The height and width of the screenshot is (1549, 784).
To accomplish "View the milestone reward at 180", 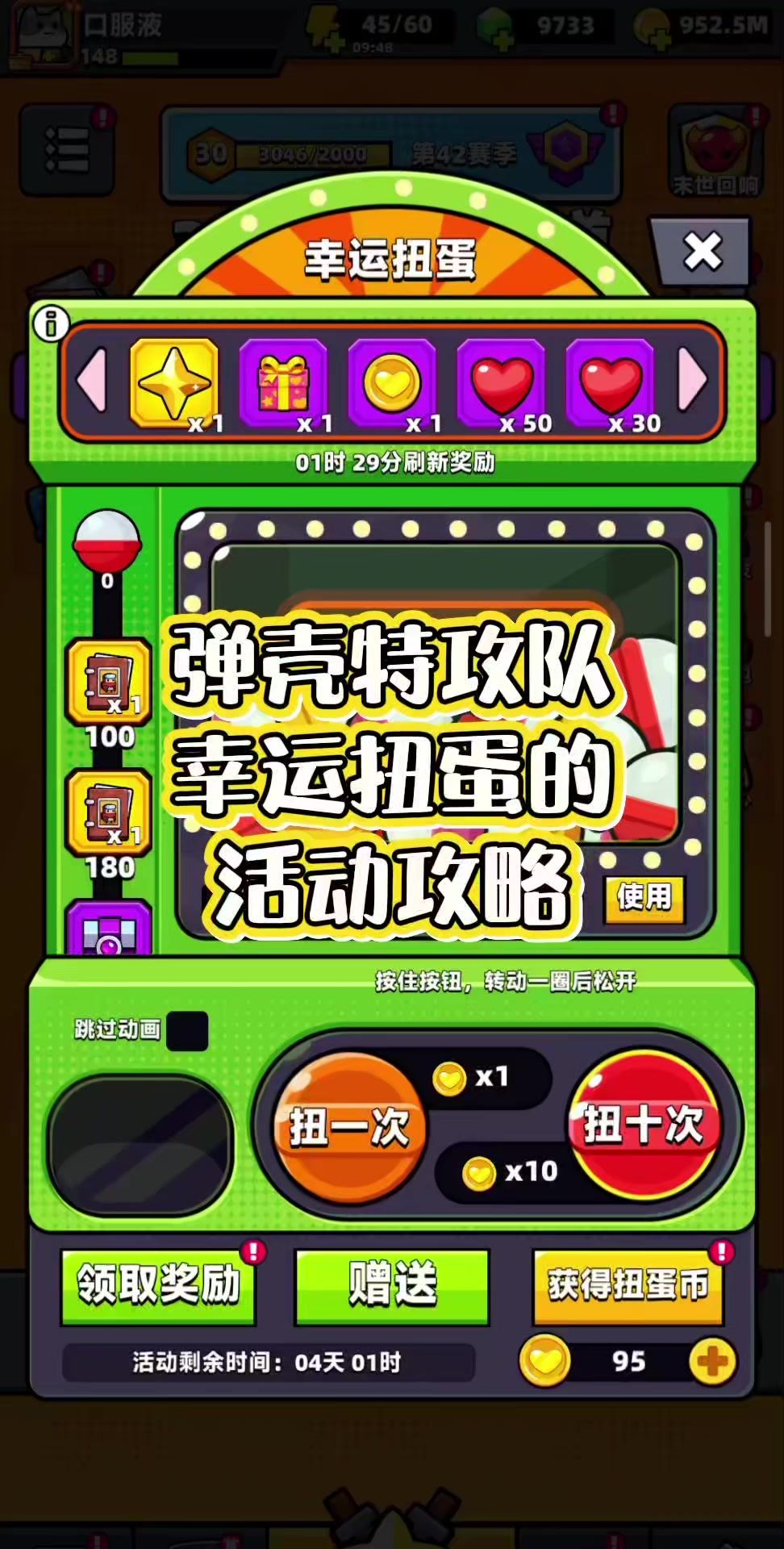I will tap(109, 813).
